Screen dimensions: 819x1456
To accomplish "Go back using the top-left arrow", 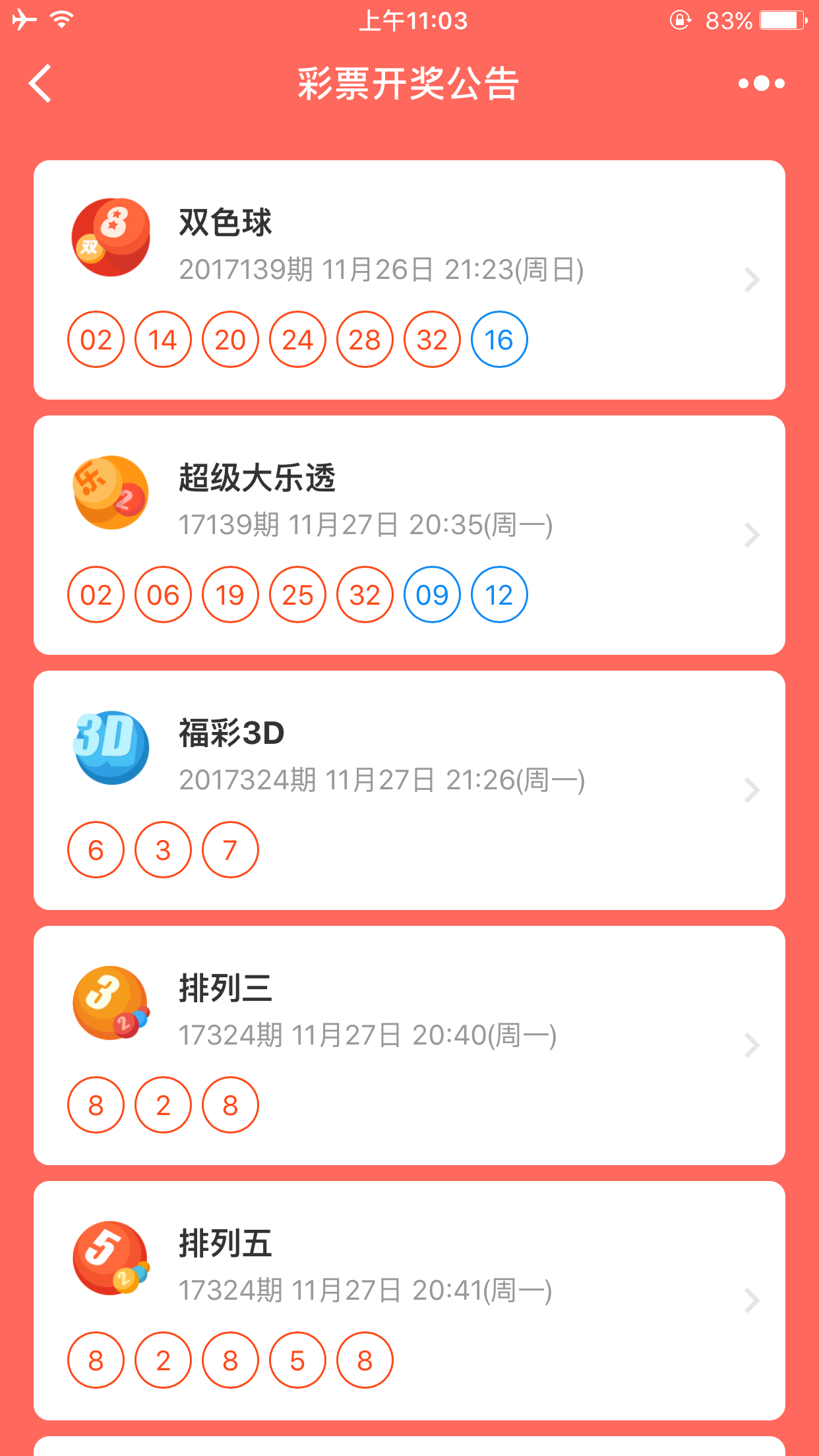I will [x=40, y=83].
